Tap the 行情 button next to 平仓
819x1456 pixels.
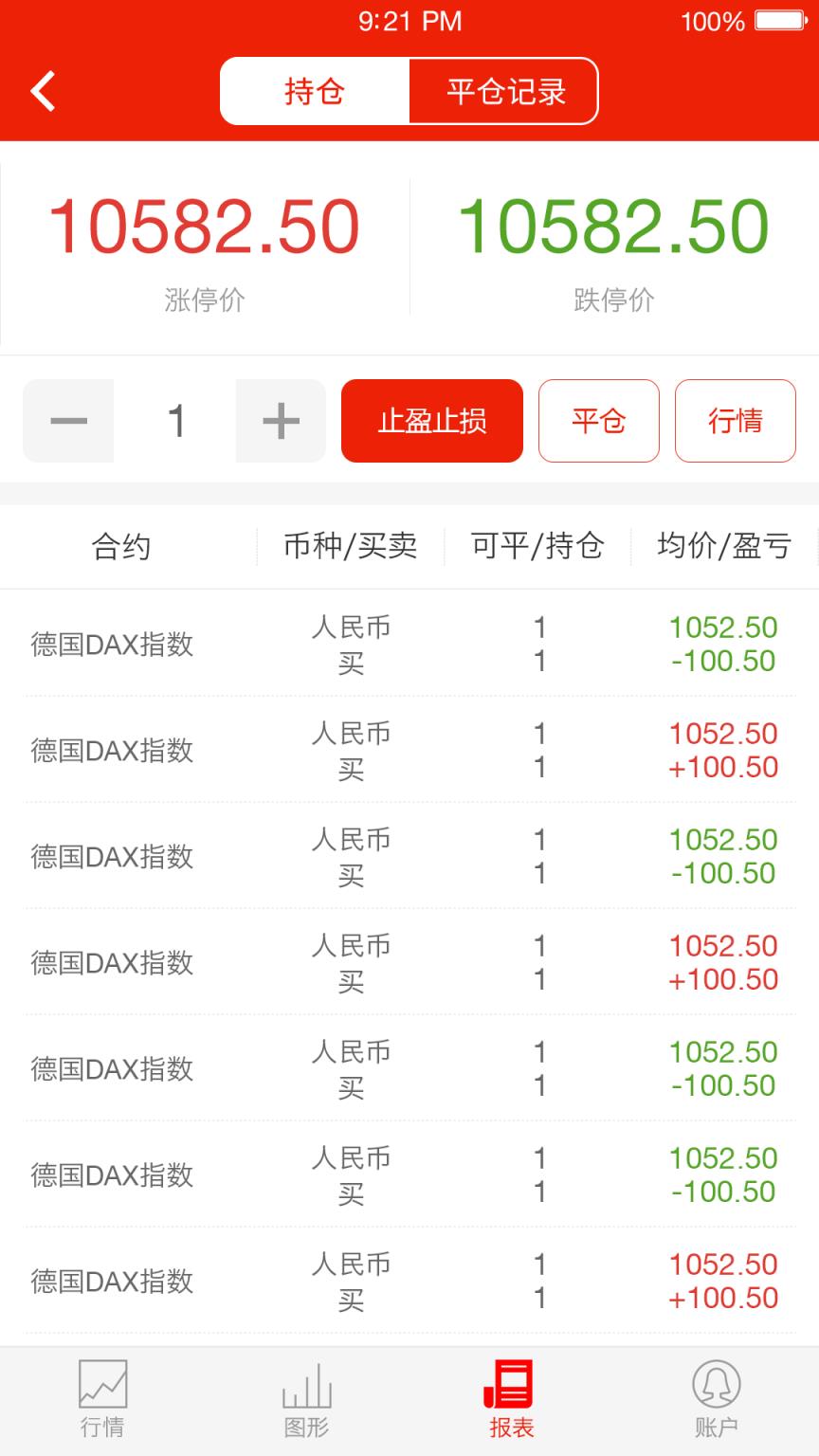tap(736, 421)
